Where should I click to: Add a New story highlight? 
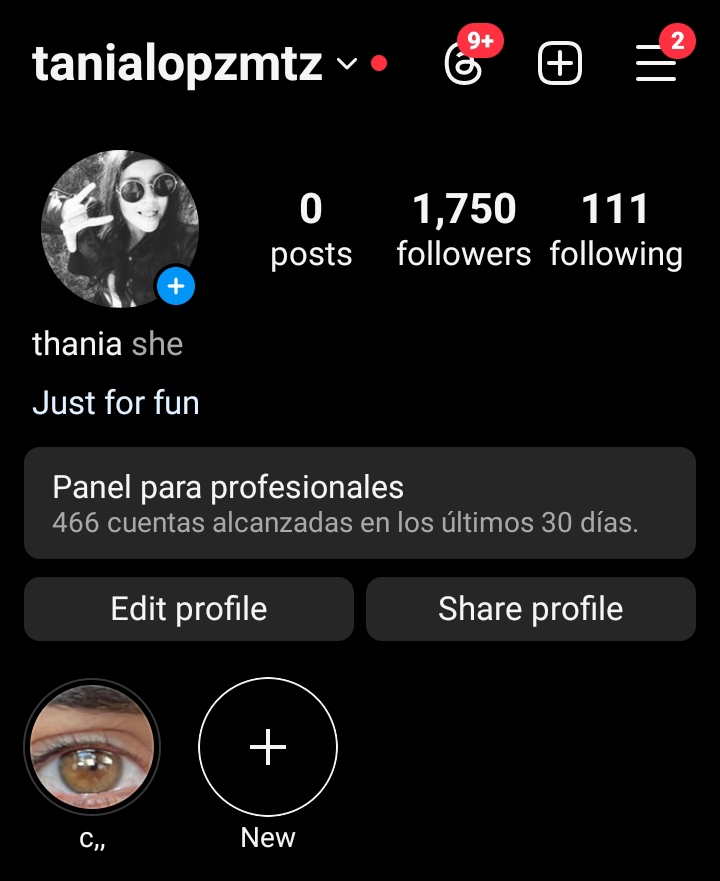tap(268, 747)
